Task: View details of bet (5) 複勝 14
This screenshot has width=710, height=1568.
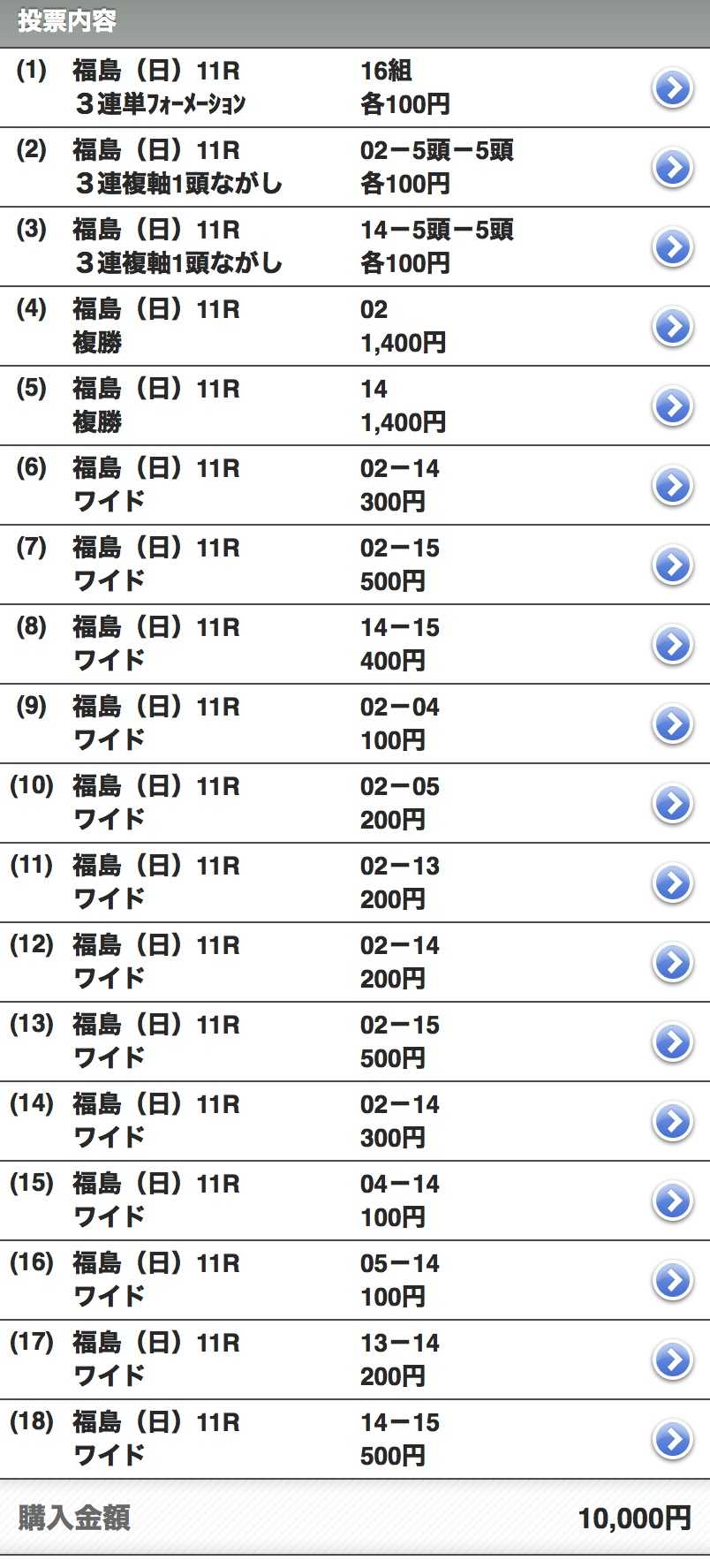Action: click(x=355, y=405)
